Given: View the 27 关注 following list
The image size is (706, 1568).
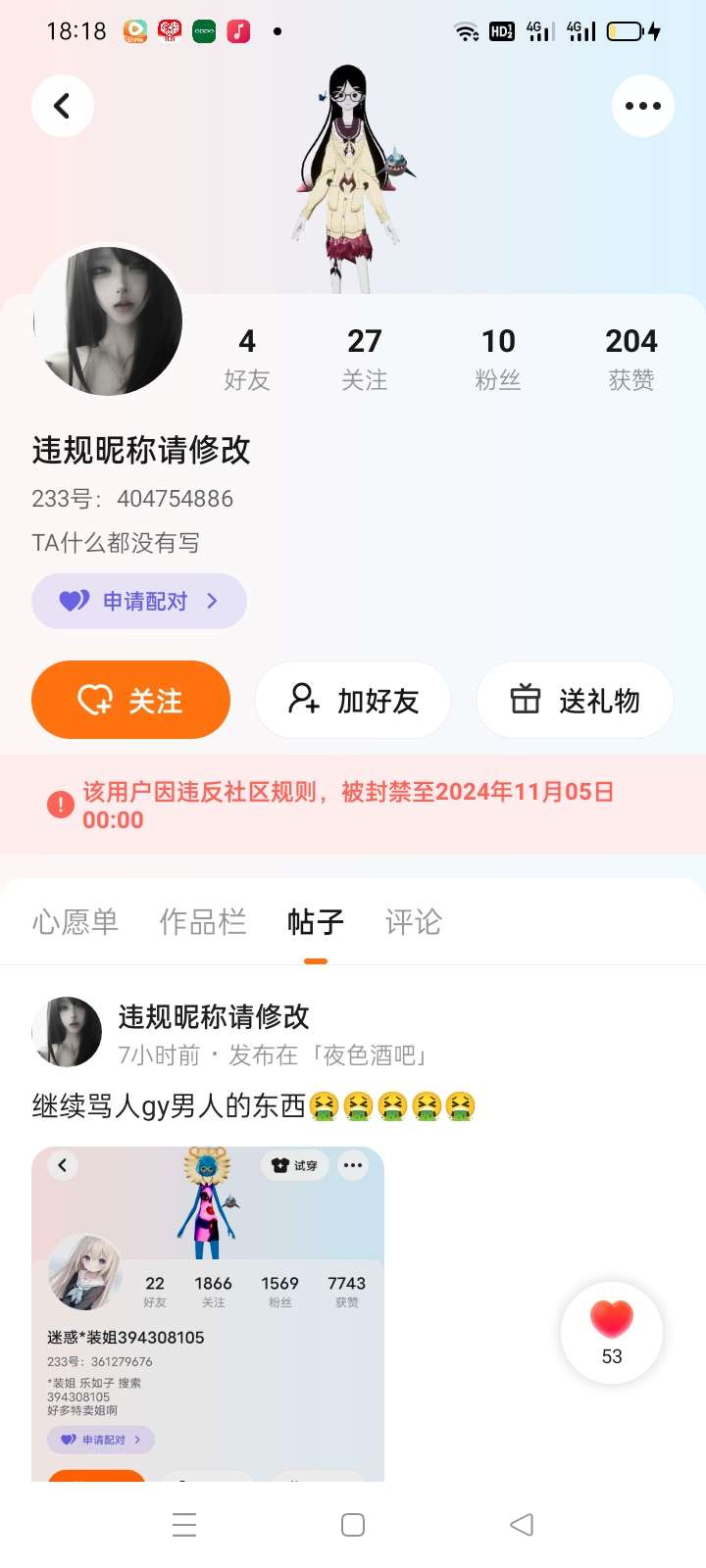Looking at the screenshot, I should pos(364,358).
